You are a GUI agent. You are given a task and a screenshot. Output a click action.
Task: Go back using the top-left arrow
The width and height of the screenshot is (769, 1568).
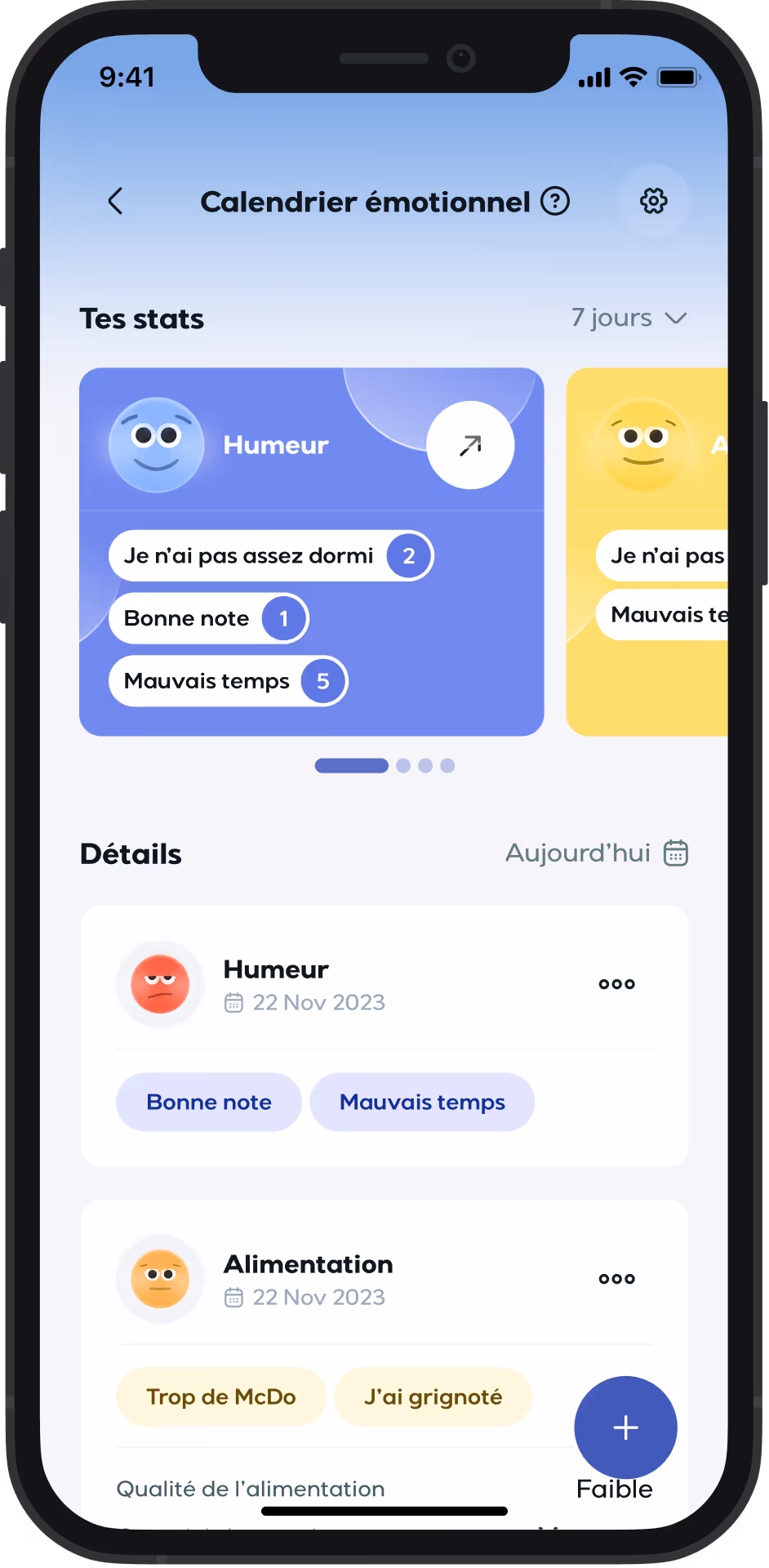pyautogui.click(x=115, y=201)
